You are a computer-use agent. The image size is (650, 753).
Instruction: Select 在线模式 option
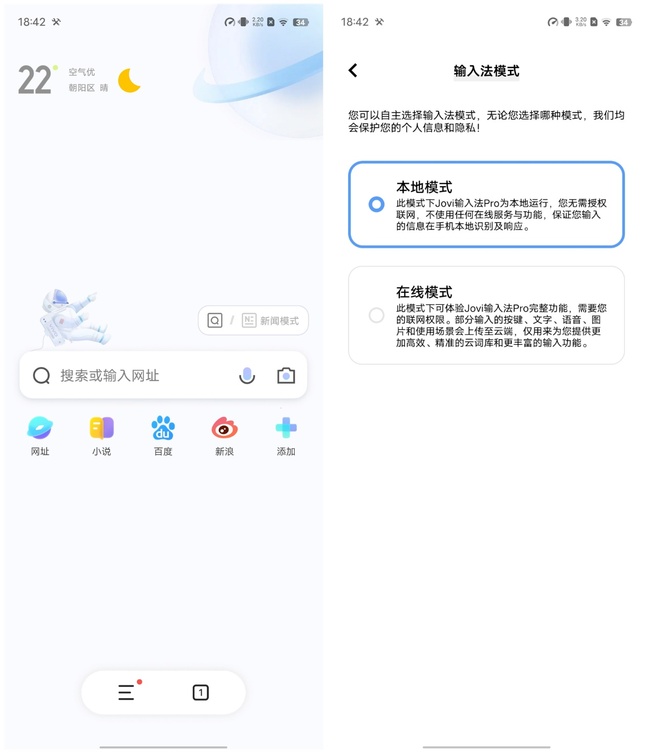pyautogui.click(x=486, y=315)
